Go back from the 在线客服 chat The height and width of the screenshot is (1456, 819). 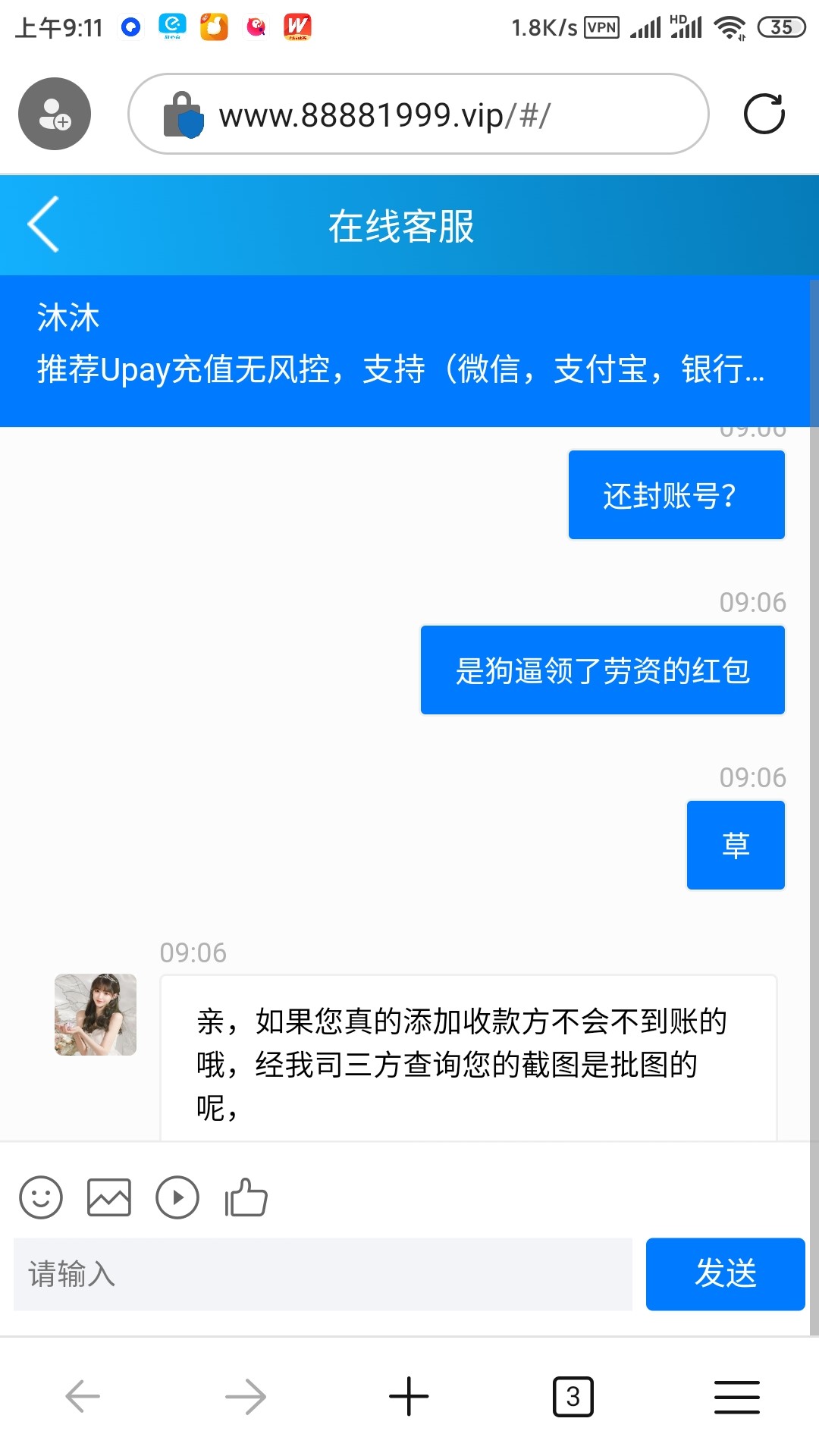[x=43, y=224]
